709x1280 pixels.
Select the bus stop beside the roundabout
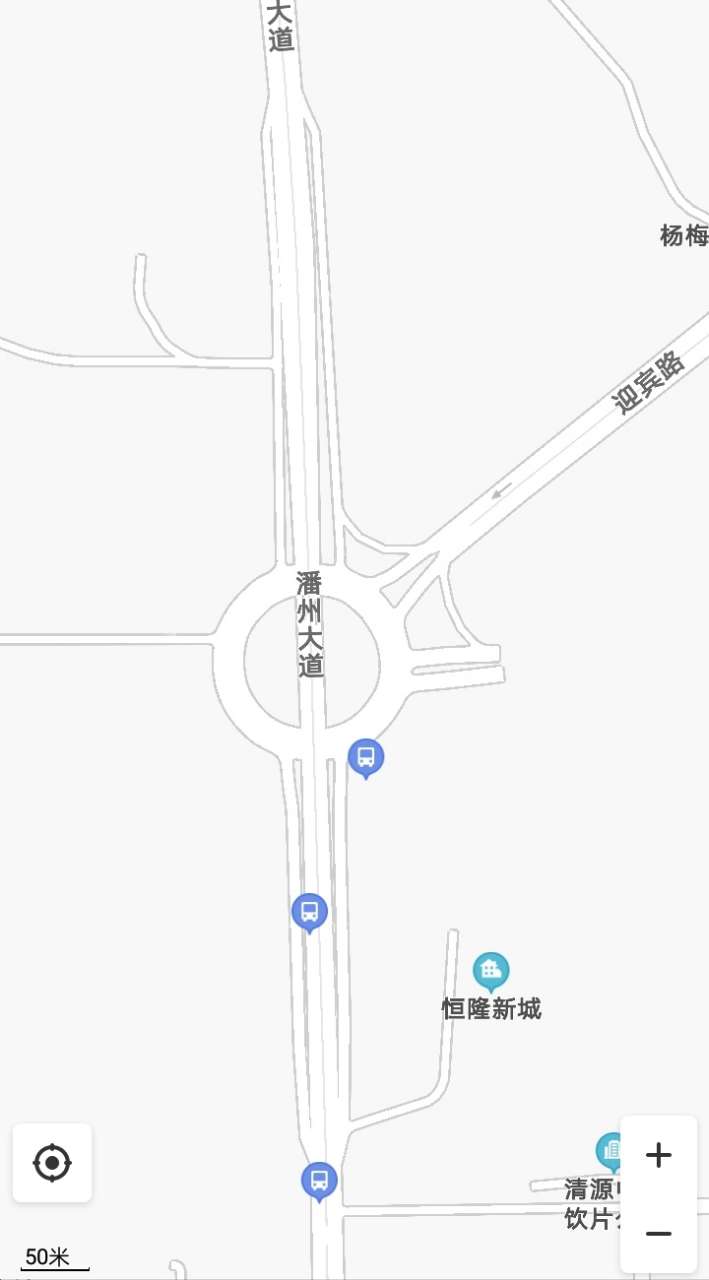point(366,757)
